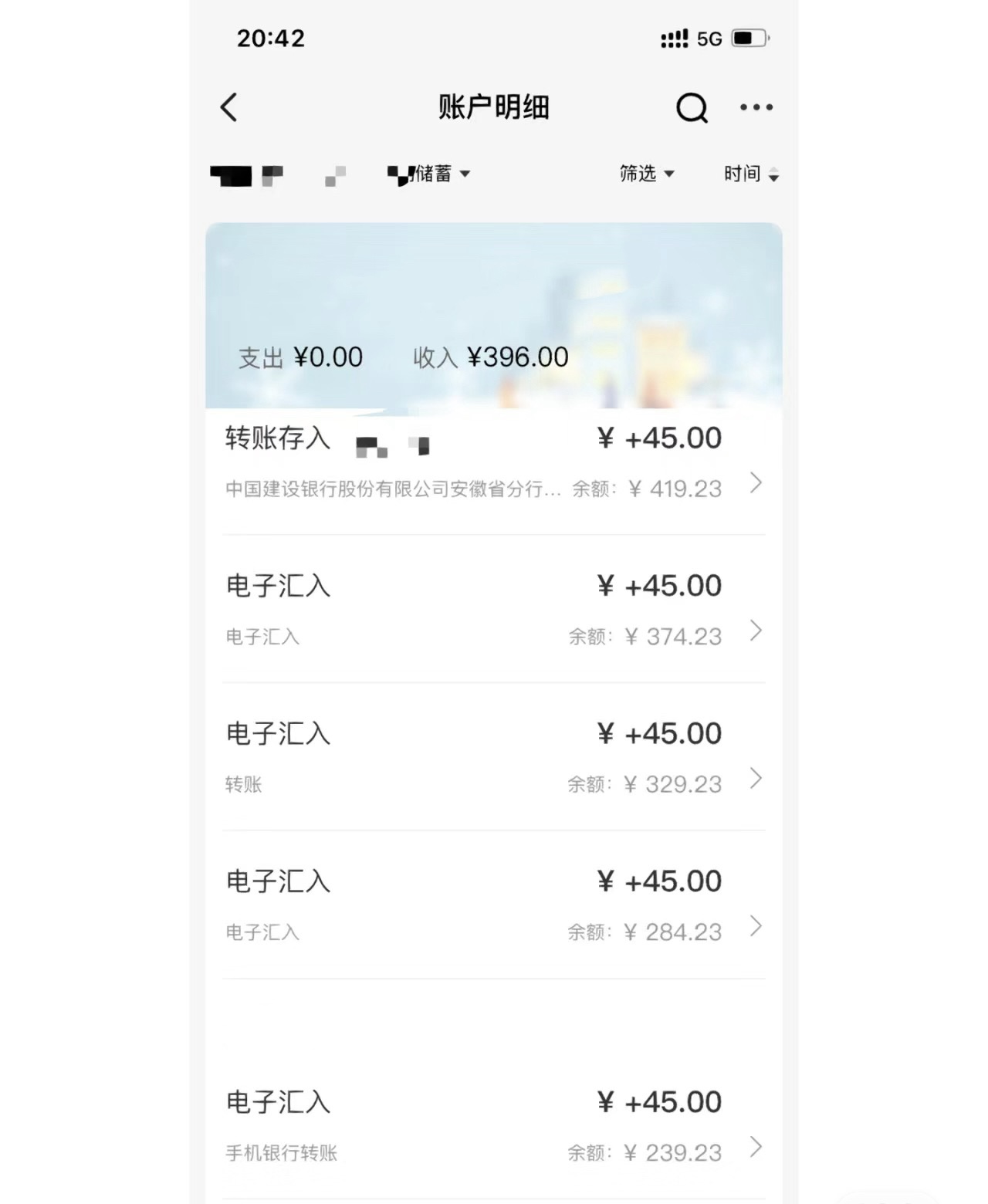Open the three-dot overflow menu

756,107
